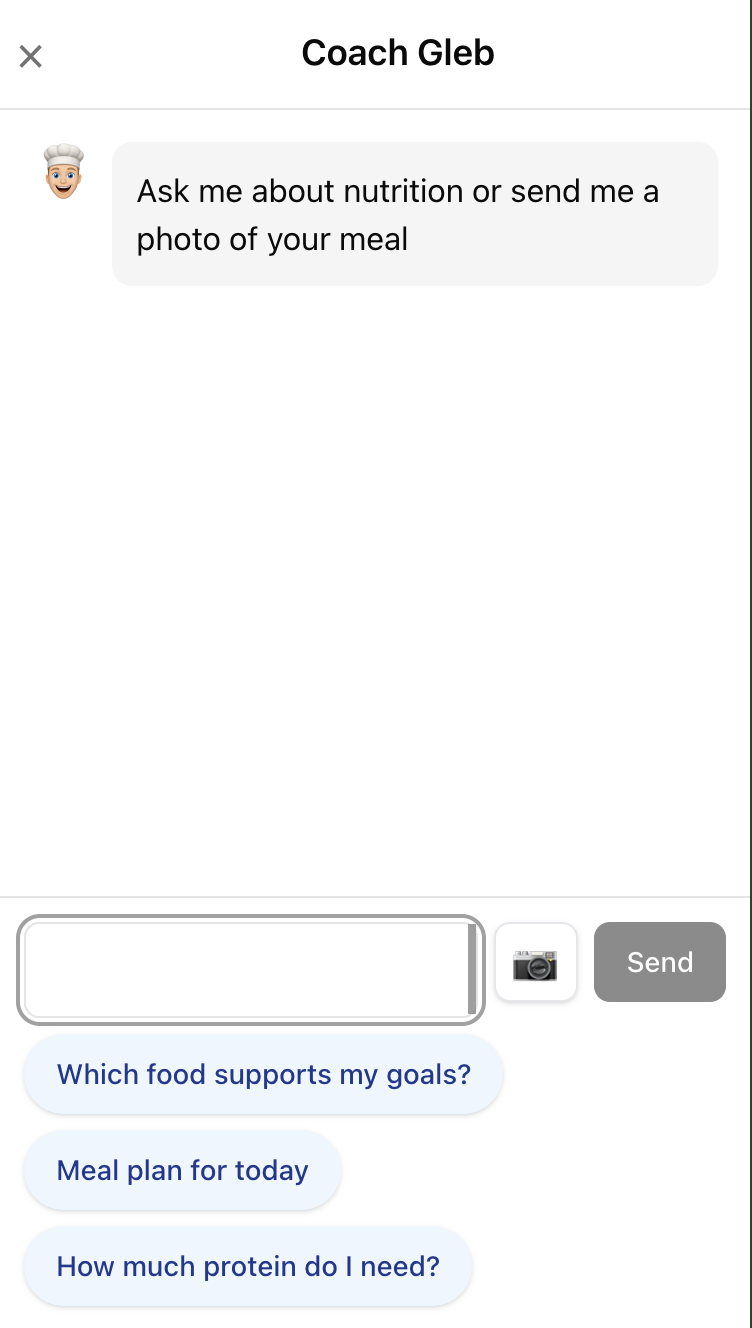This screenshot has width=752, height=1328.
Task: Click Coach Gleb's chef hat icon
Action: pyautogui.click(x=63, y=170)
